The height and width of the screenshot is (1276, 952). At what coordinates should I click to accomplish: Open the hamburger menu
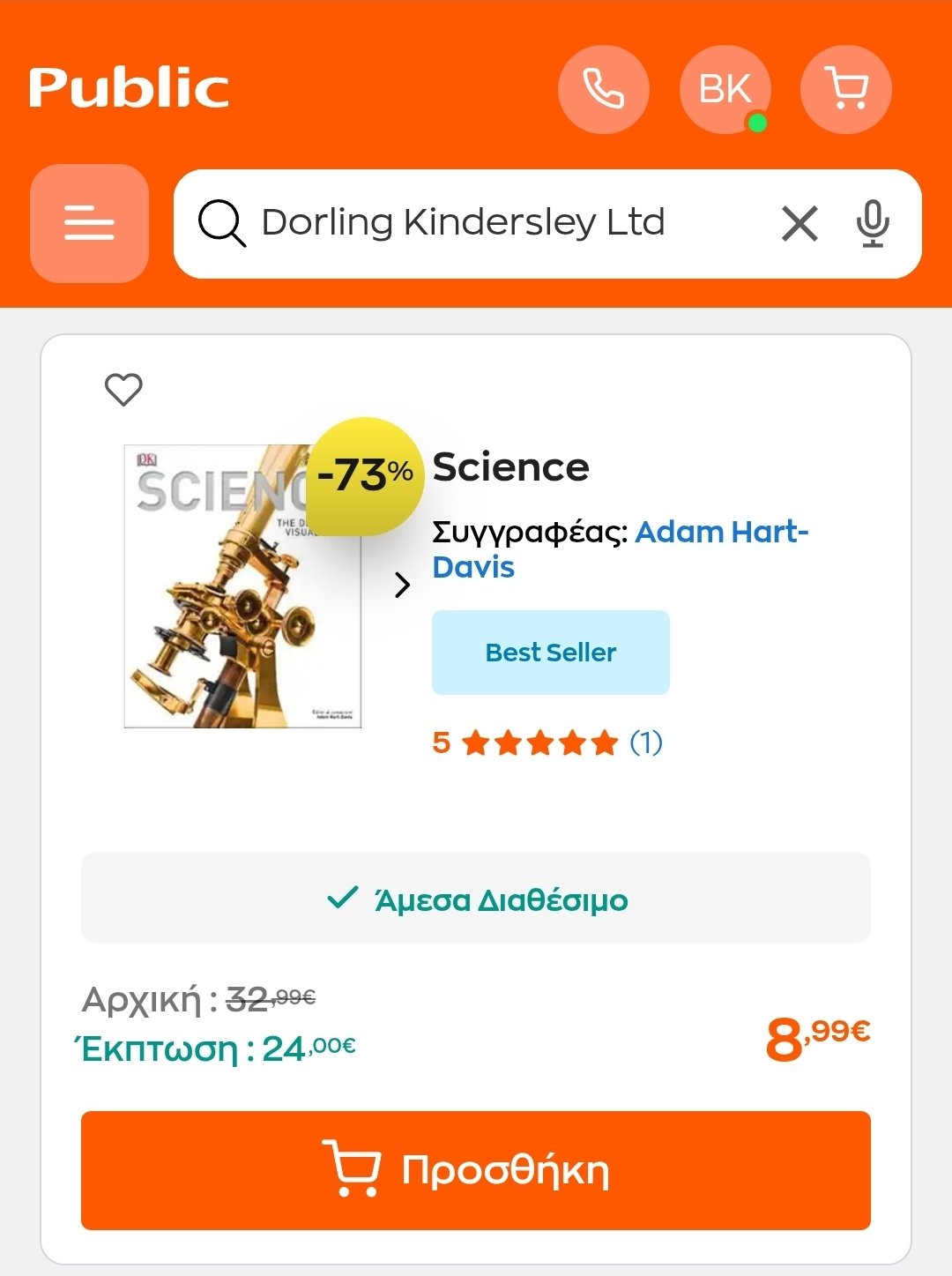click(x=89, y=223)
